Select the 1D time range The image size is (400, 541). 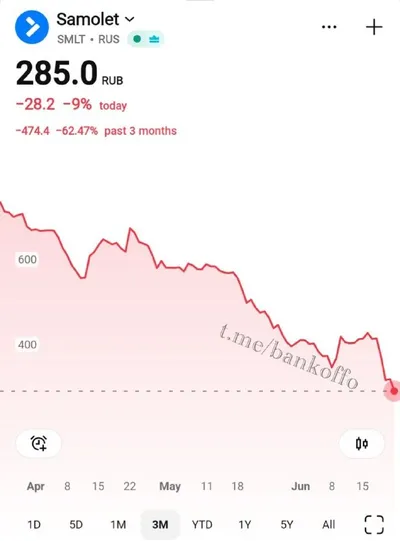pyautogui.click(x=34, y=525)
